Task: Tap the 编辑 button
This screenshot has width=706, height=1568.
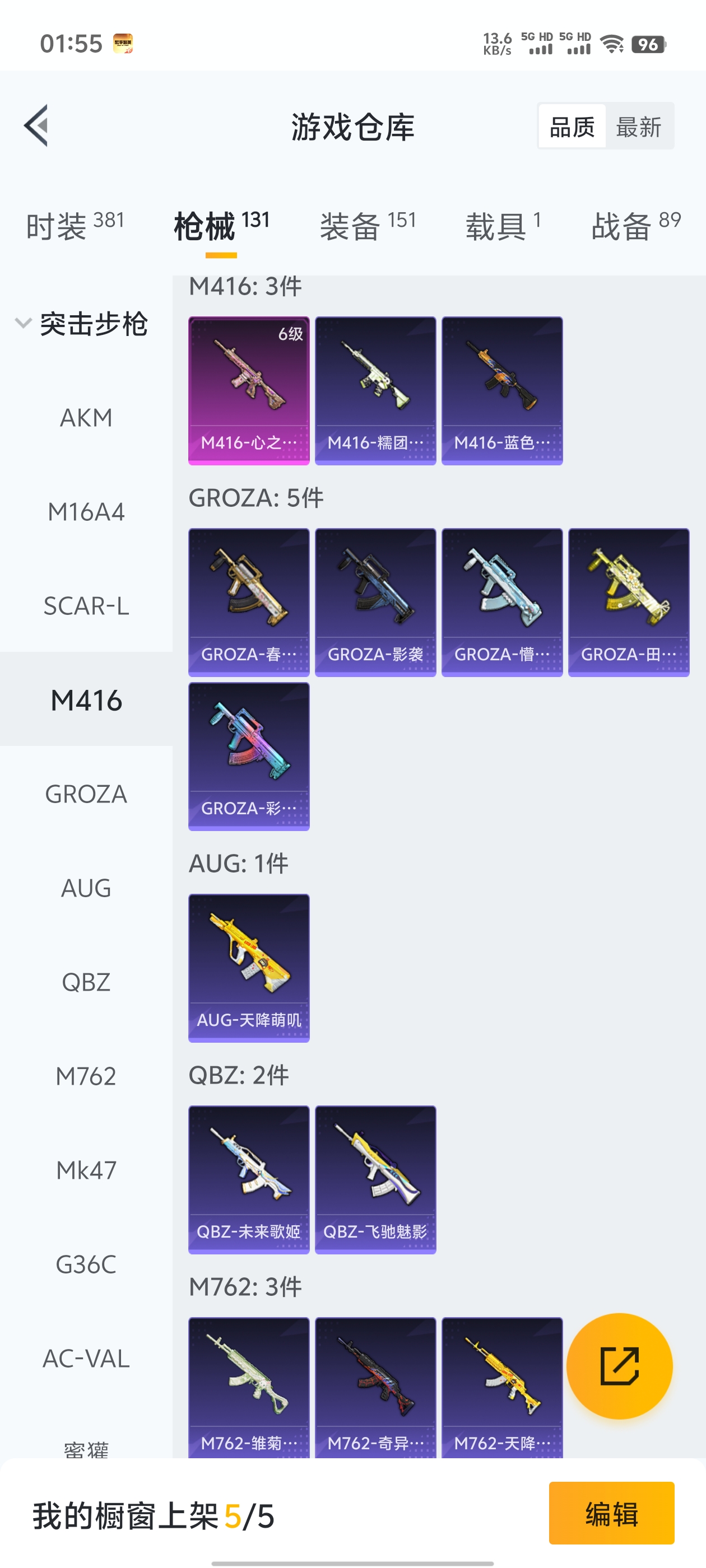Action: click(x=611, y=1513)
